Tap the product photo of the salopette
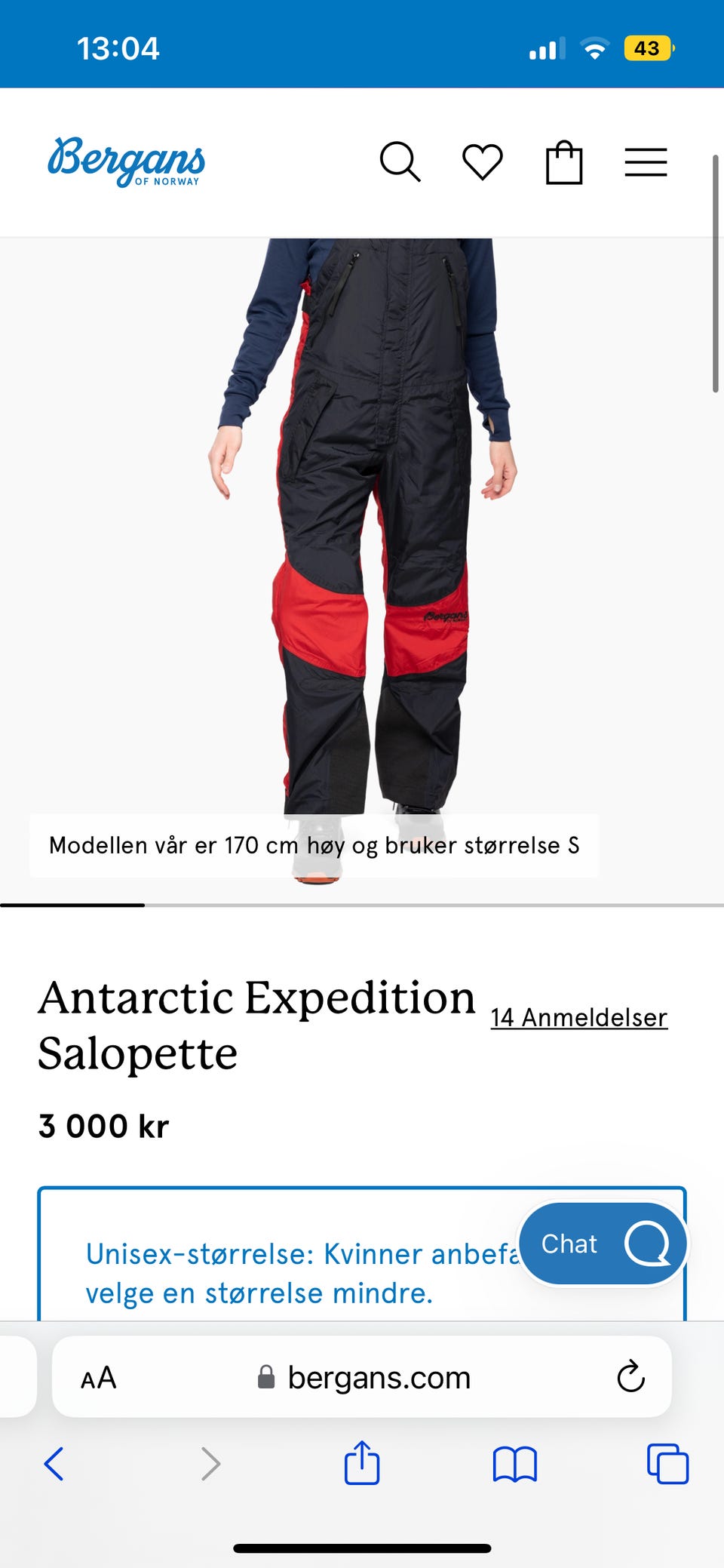 pos(362,528)
